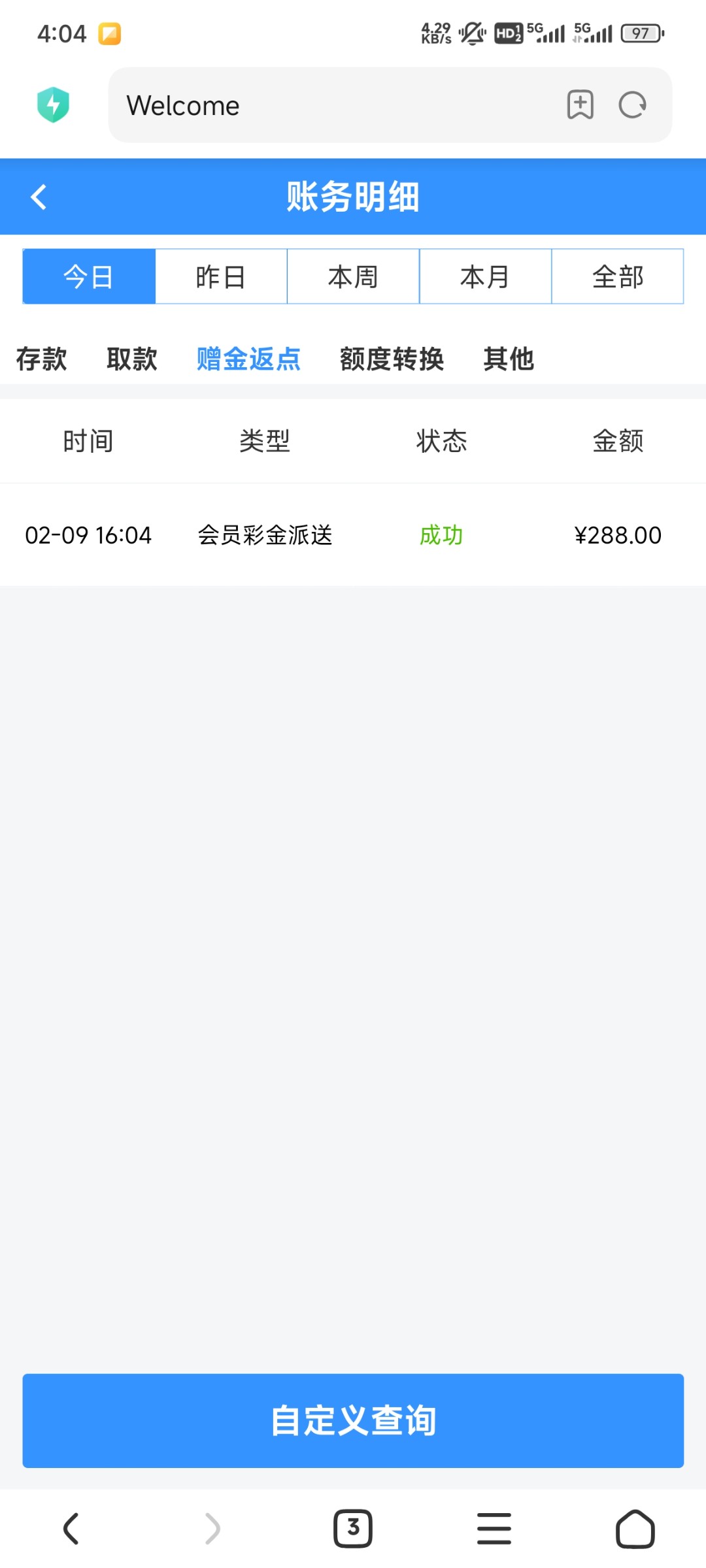Go to the browser home page
Image resolution: width=706 pixels, height=1568 pixels.
click(635, 1528)
